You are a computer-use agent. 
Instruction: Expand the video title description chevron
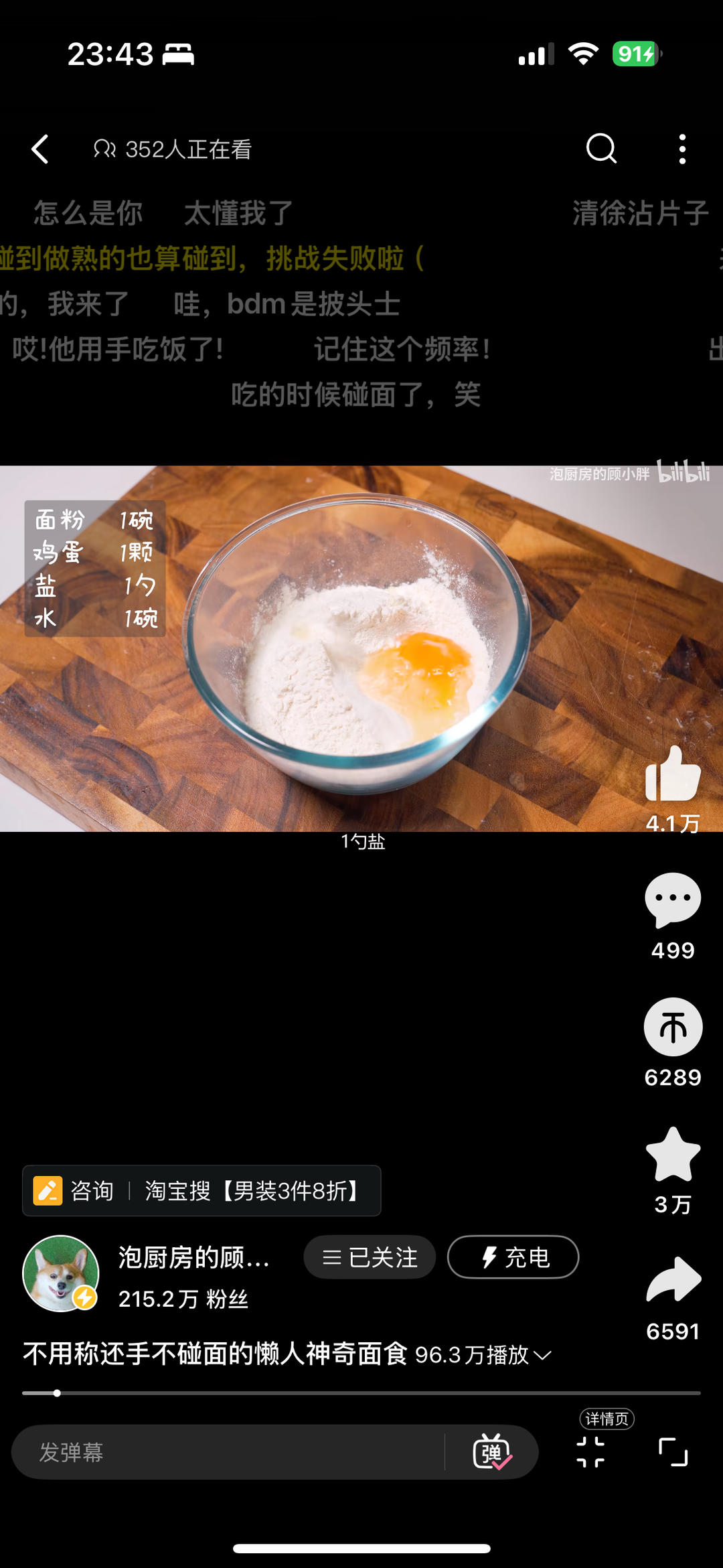point(543,1355)
